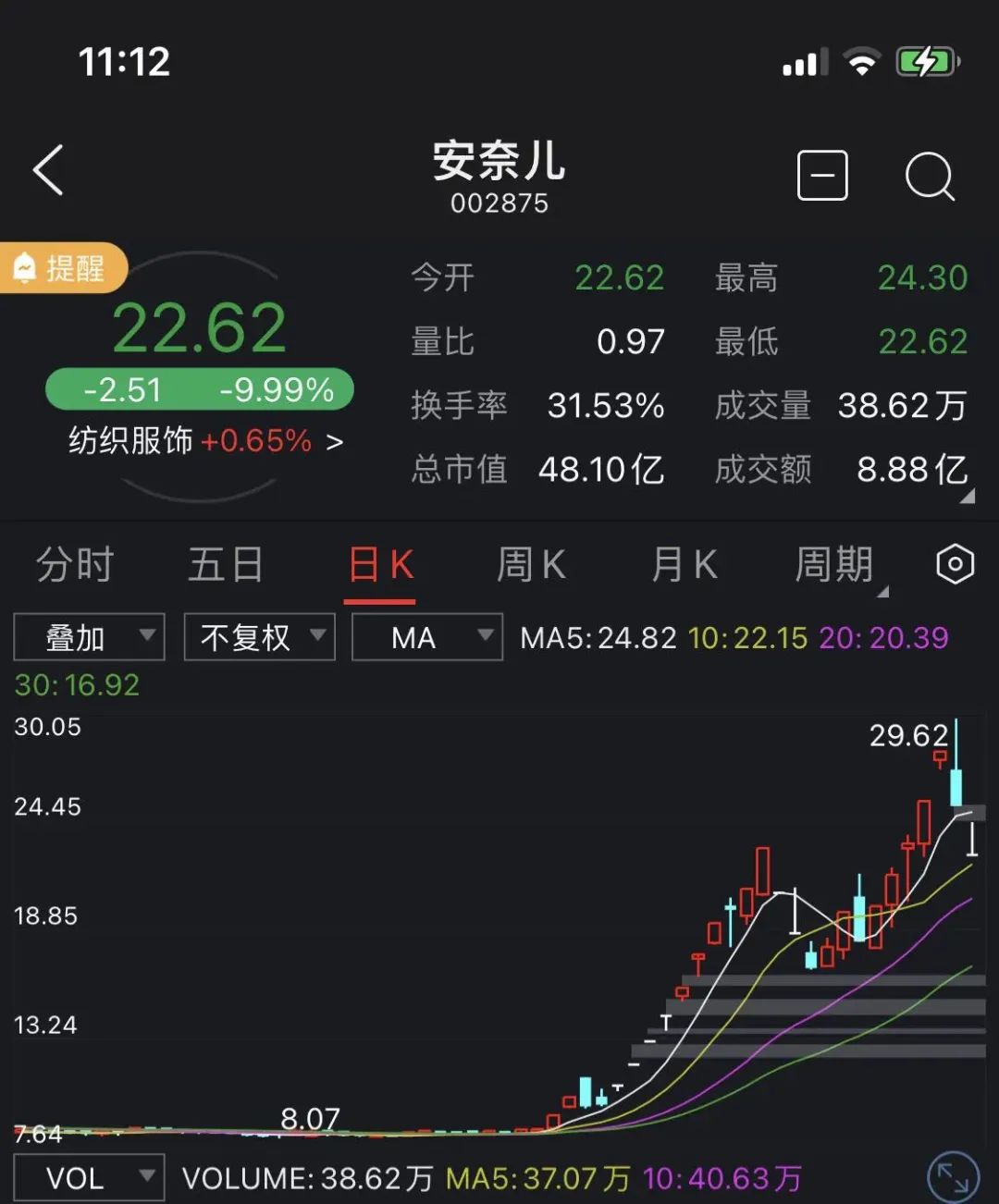Open fullscreen chart with expand icon

[952, 1176]
